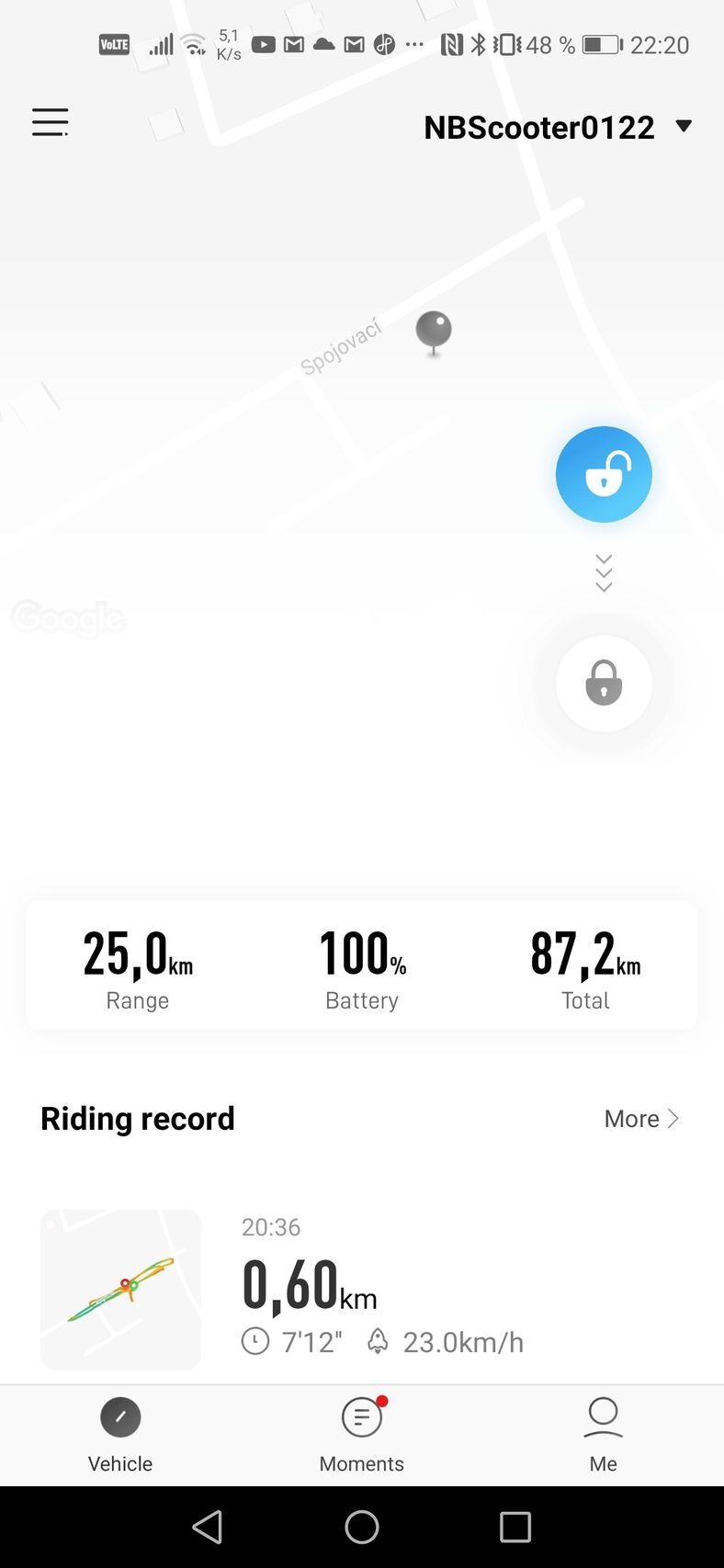The image size is (724, 1568).
Task: Tap the lock scooter icon
Action: 604,683
